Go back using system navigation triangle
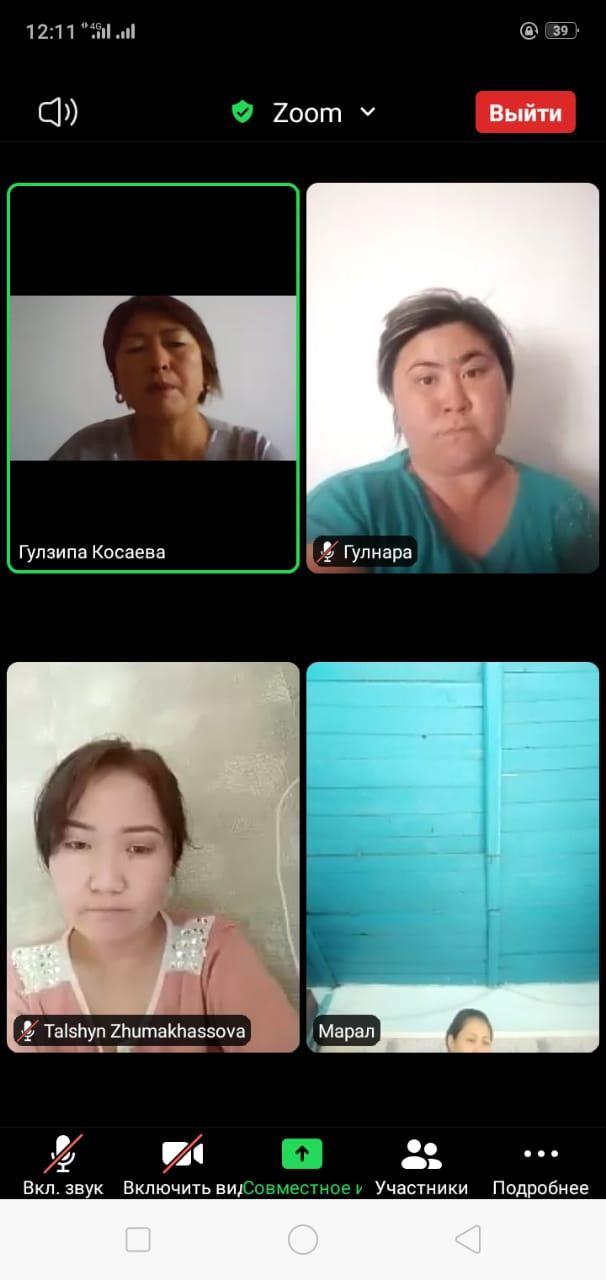 click(467, 1240)
